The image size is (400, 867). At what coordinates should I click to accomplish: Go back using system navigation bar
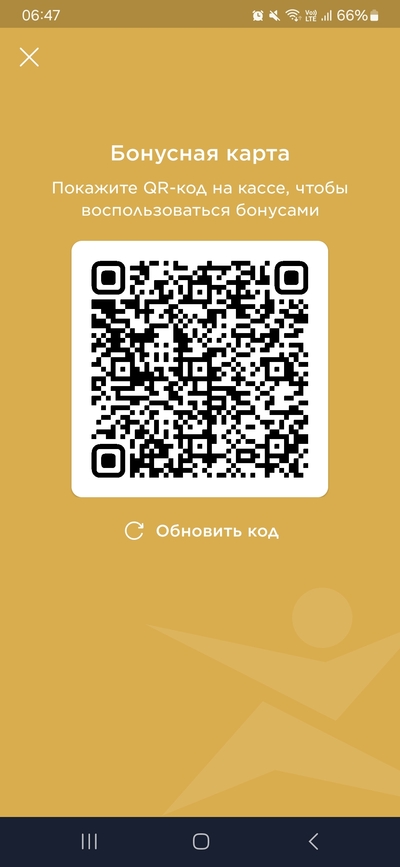click(313, 841)
